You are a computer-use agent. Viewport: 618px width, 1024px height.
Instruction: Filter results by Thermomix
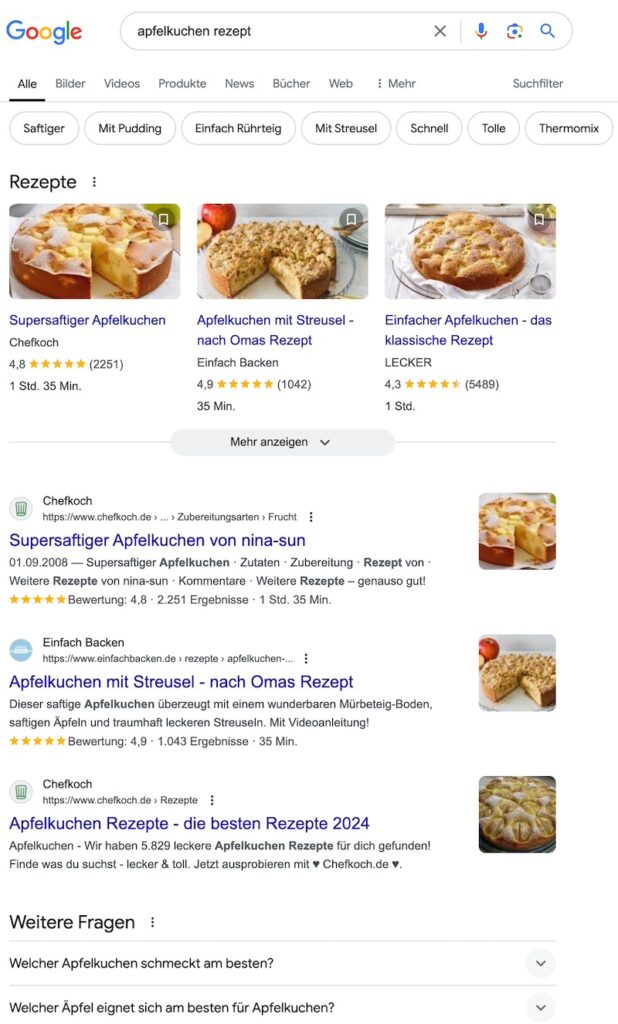point(568,129)
